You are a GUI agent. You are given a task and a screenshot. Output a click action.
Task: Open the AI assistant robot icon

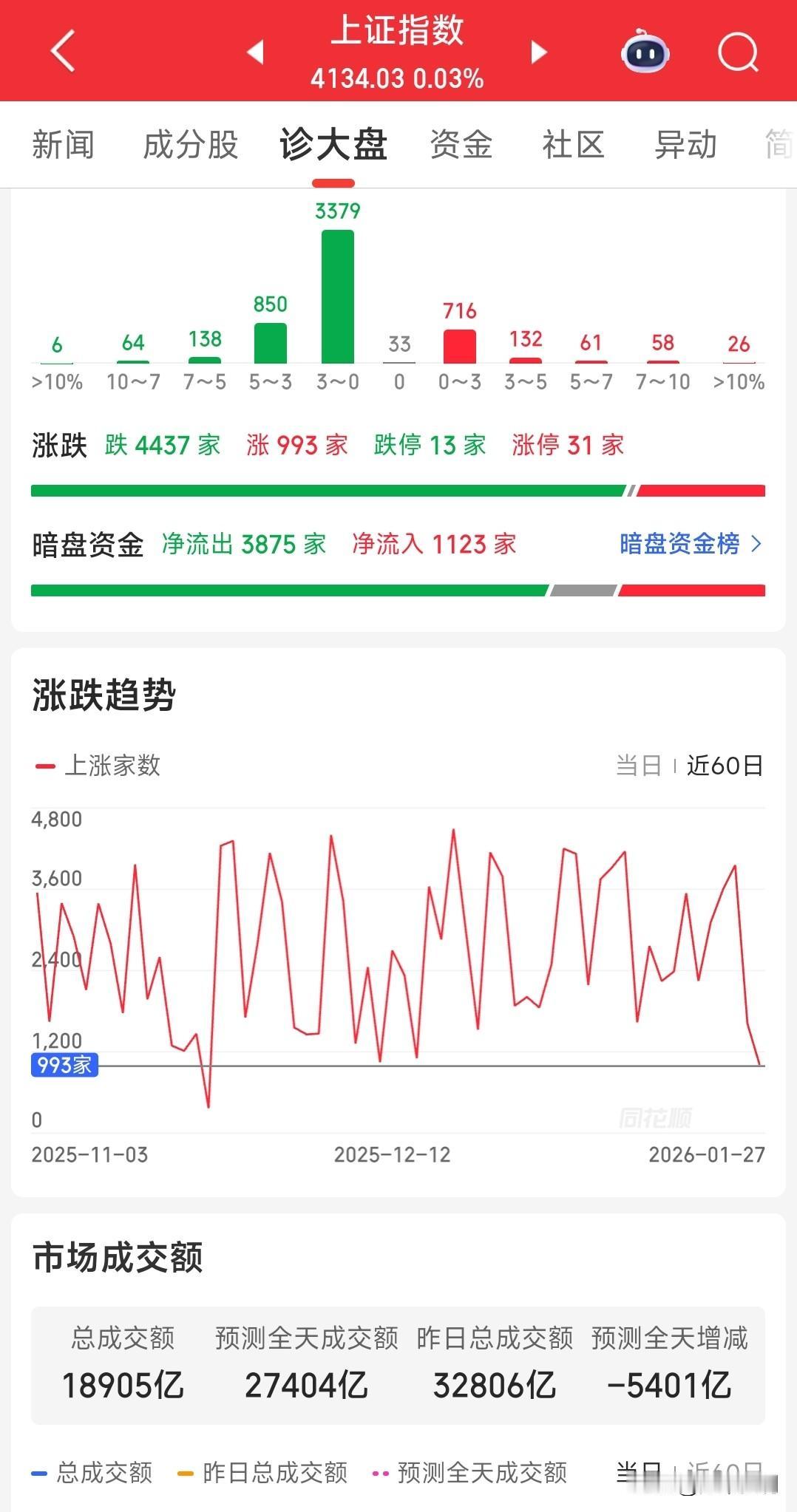point(645,52)
